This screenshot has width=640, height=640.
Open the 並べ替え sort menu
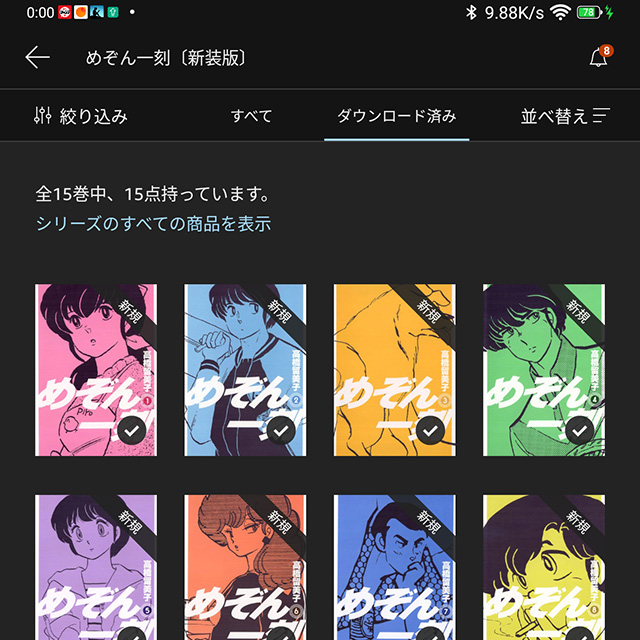pyautogui.click(x=565, y=116)
